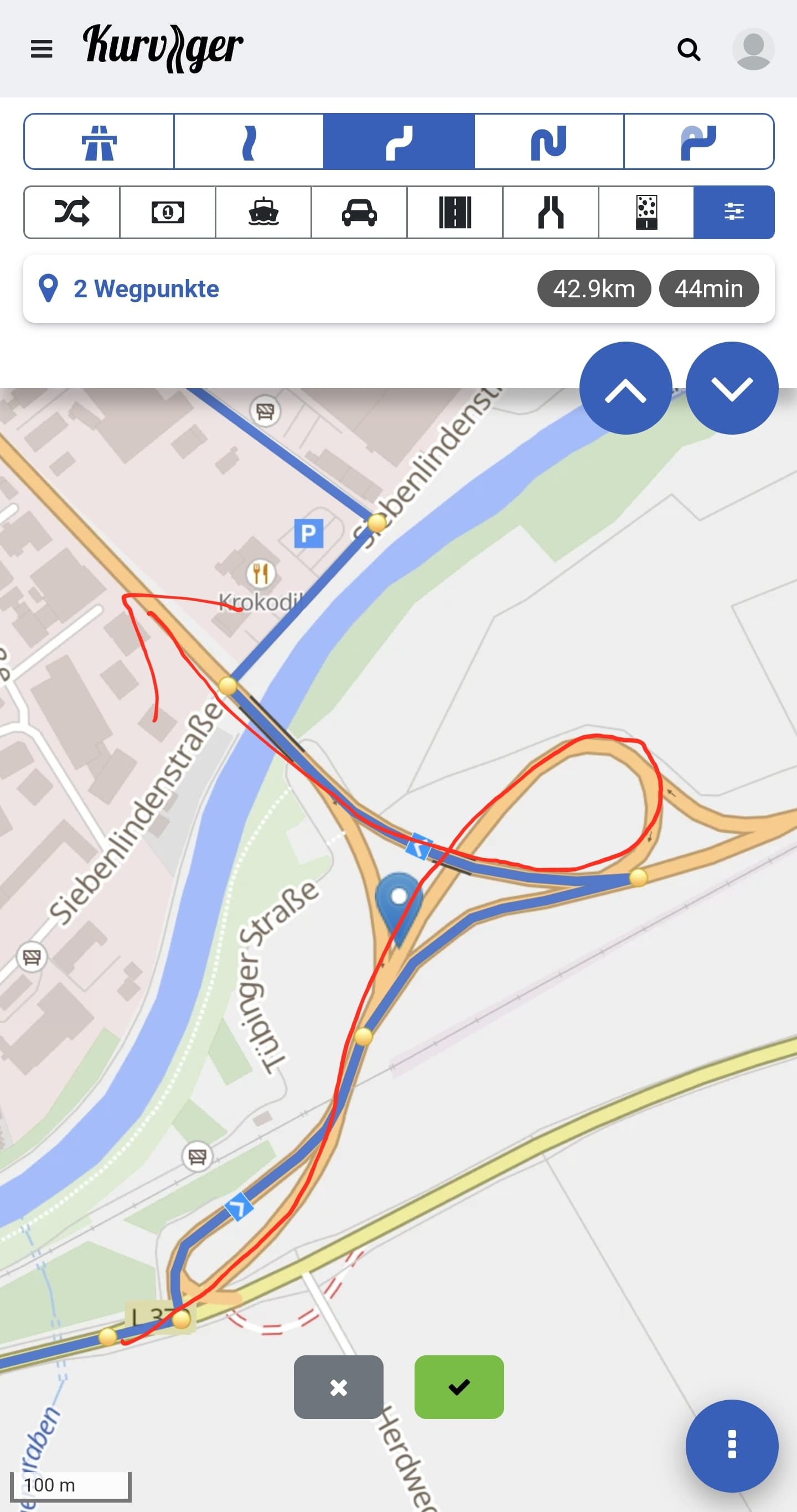The width and height of the screenshot is (797, 1512).
Task: Expand the 2 Wegpunkte waypoint list
Action: click(146, 289)
